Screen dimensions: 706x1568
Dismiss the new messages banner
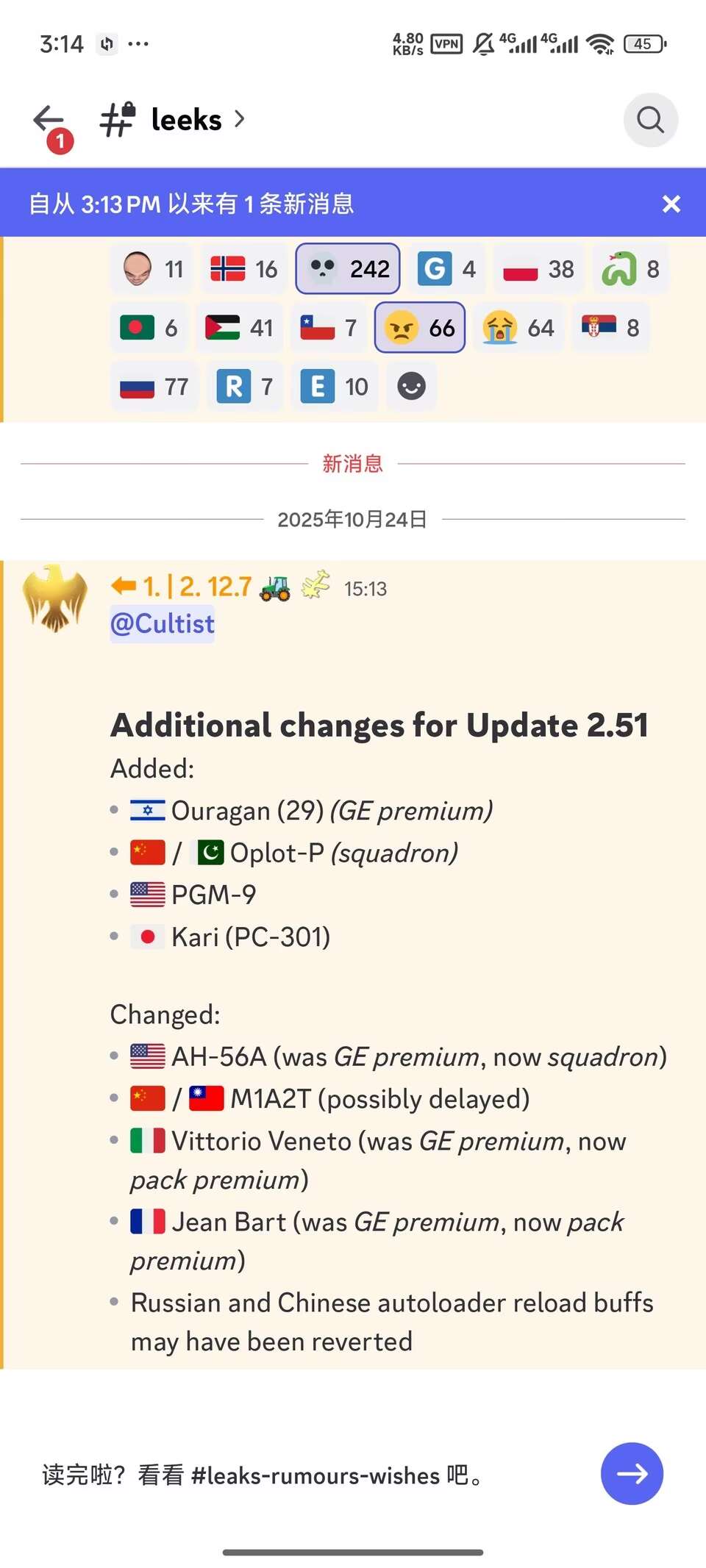coord(671,204)
